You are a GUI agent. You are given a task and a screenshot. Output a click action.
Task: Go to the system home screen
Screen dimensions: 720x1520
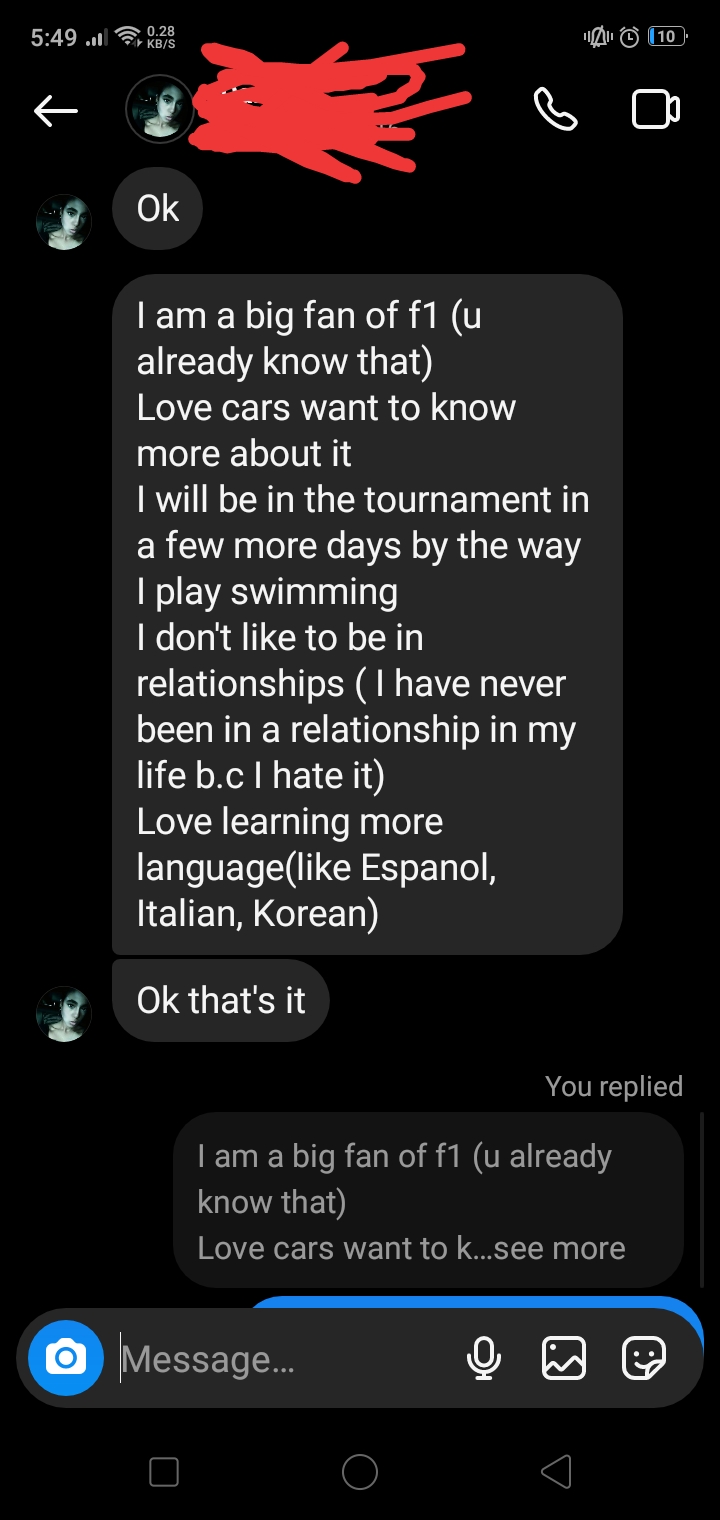[360, 1471]
